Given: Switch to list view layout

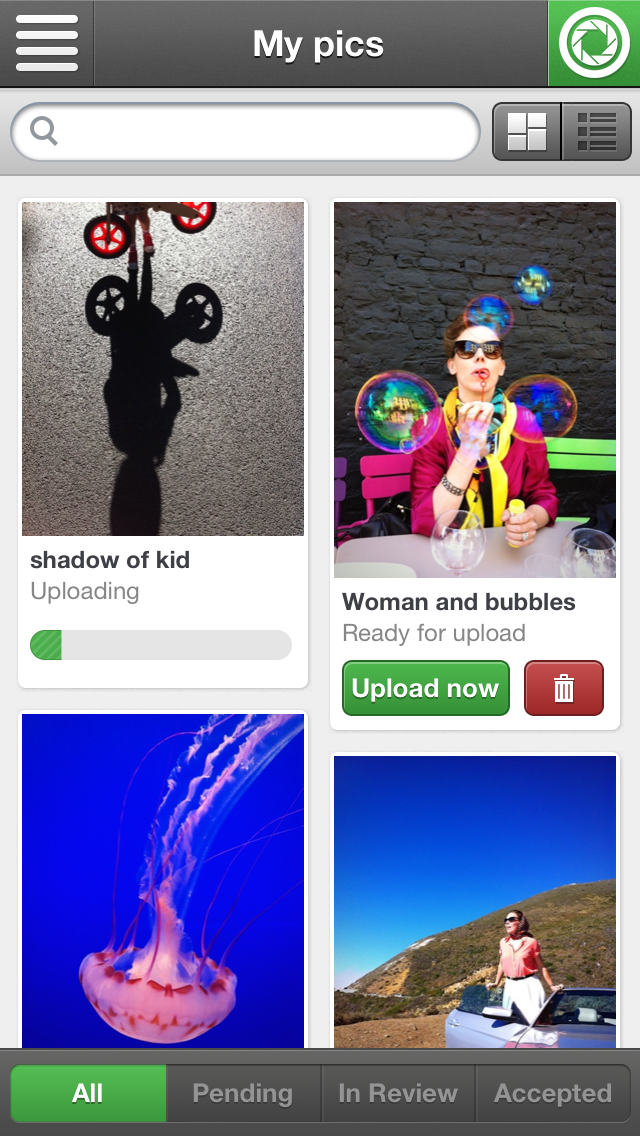Looking at the screenshot, I should pyautogui.click(x=597, y=131).
